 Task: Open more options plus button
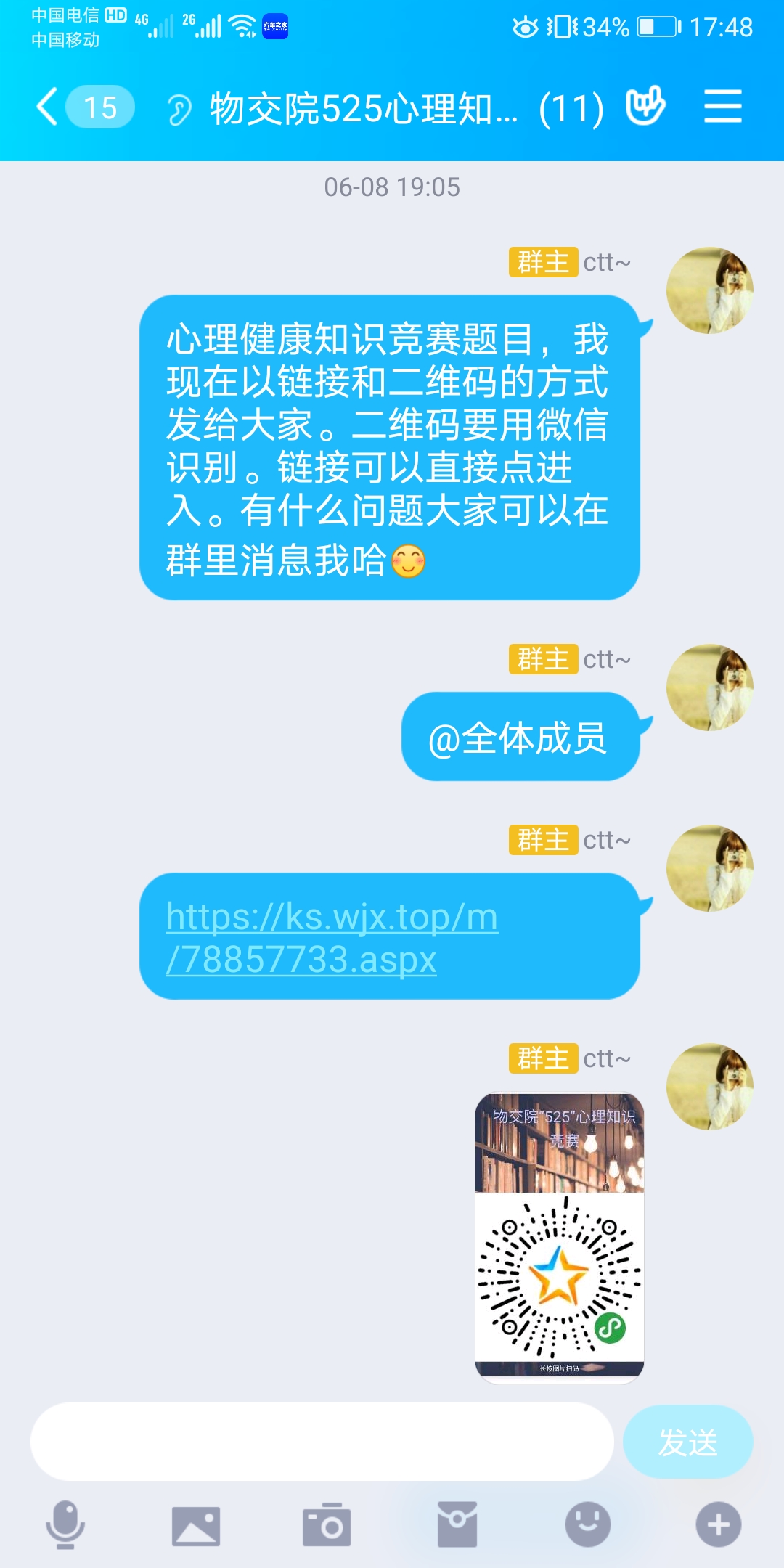pos(719,1524)
